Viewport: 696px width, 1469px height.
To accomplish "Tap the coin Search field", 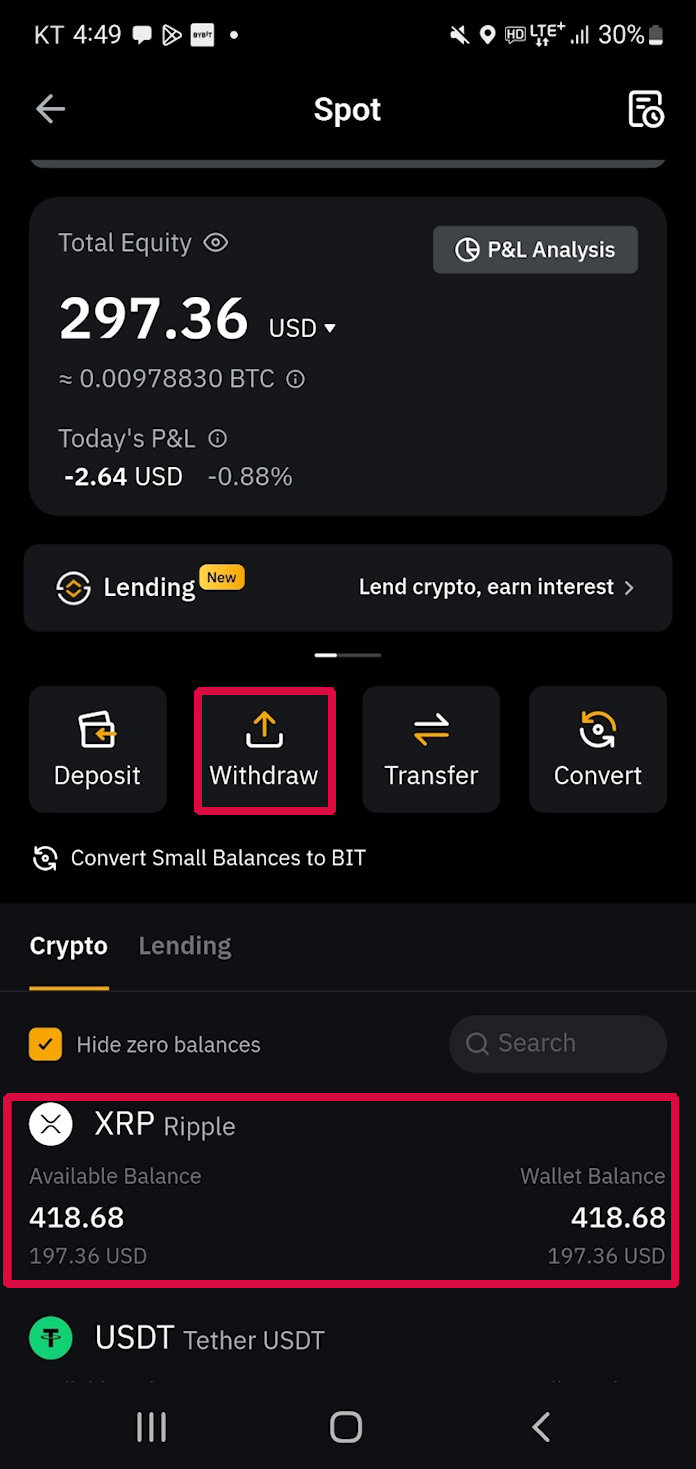I will point(558,1044).
